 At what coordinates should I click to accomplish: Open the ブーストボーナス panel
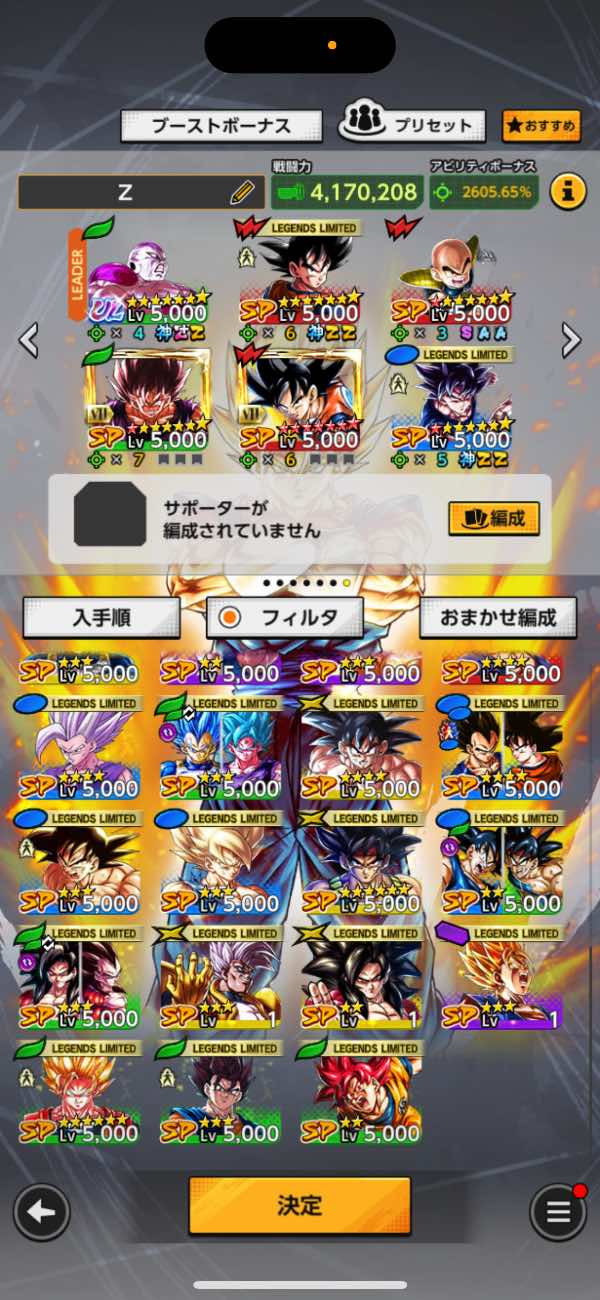pyautogui.click(x=221, y=126)
